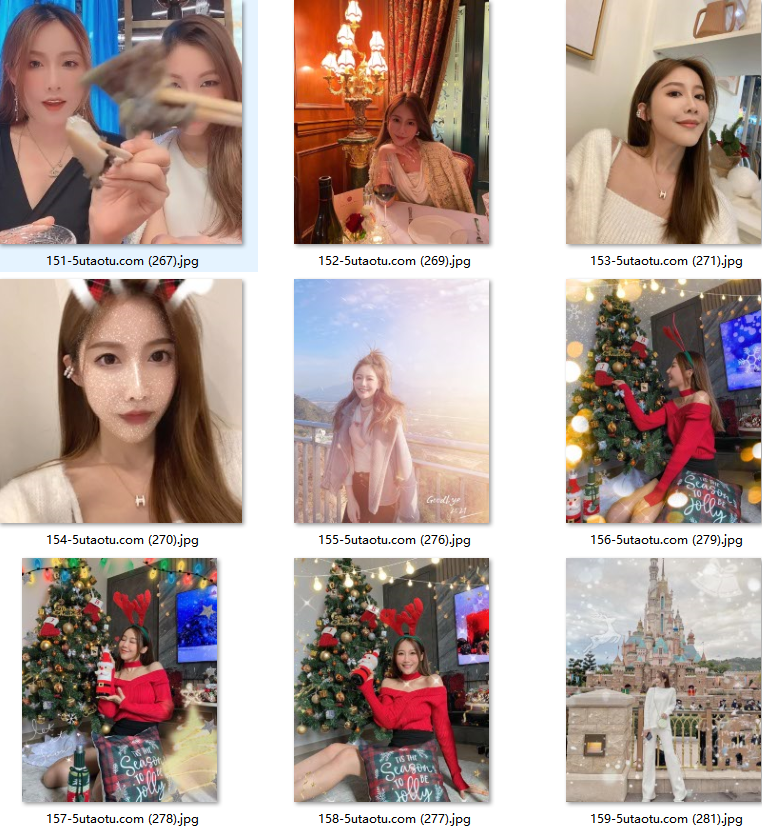This screenshot has width=762, height=829.
Task: Choose image 156-5utaotu.com (279).jpg
Action: (664, 401)
